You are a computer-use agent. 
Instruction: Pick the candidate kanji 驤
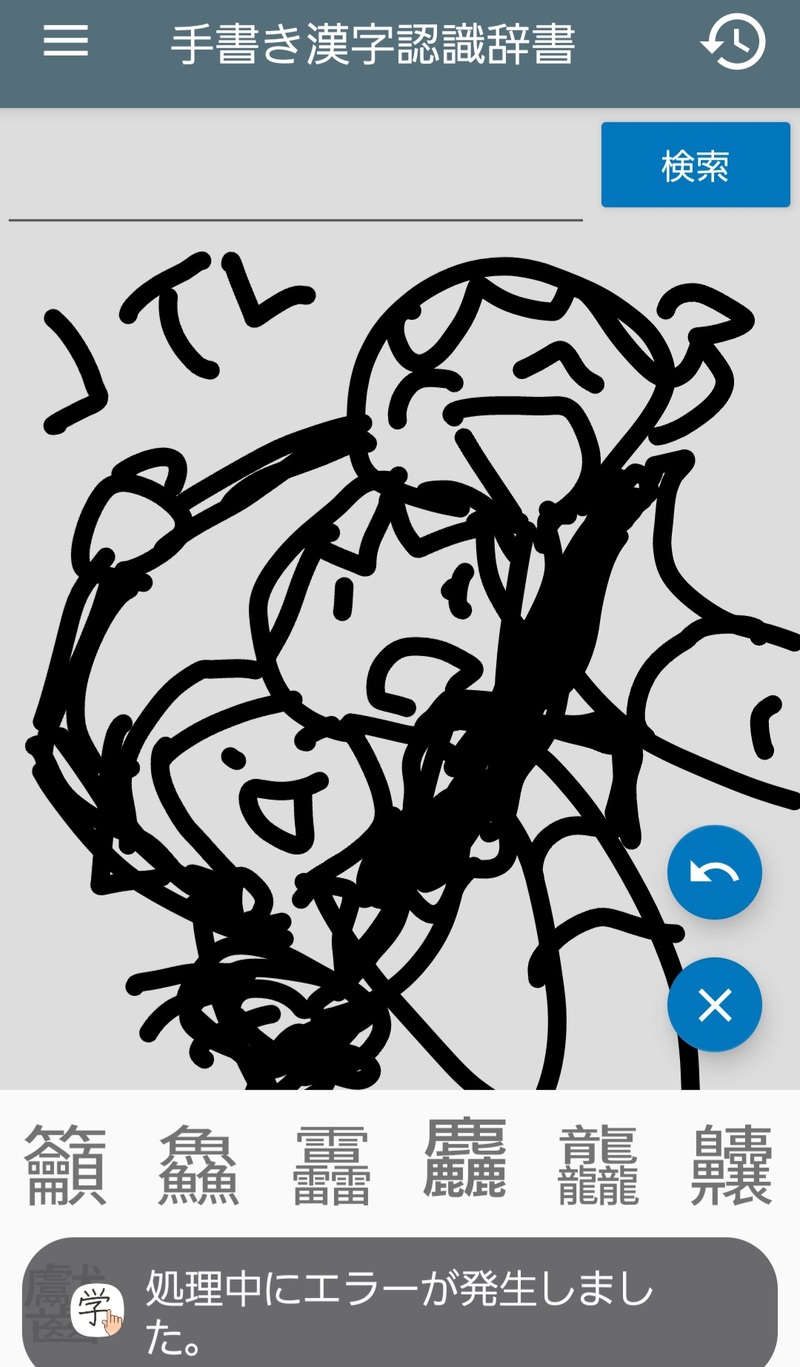[732, 1166]
